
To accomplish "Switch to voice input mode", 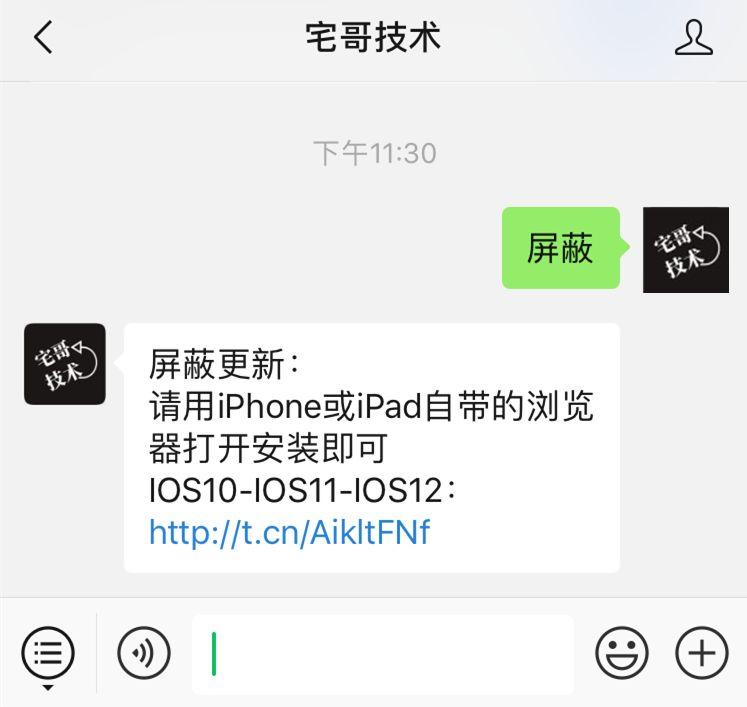I will click(144, 655).
